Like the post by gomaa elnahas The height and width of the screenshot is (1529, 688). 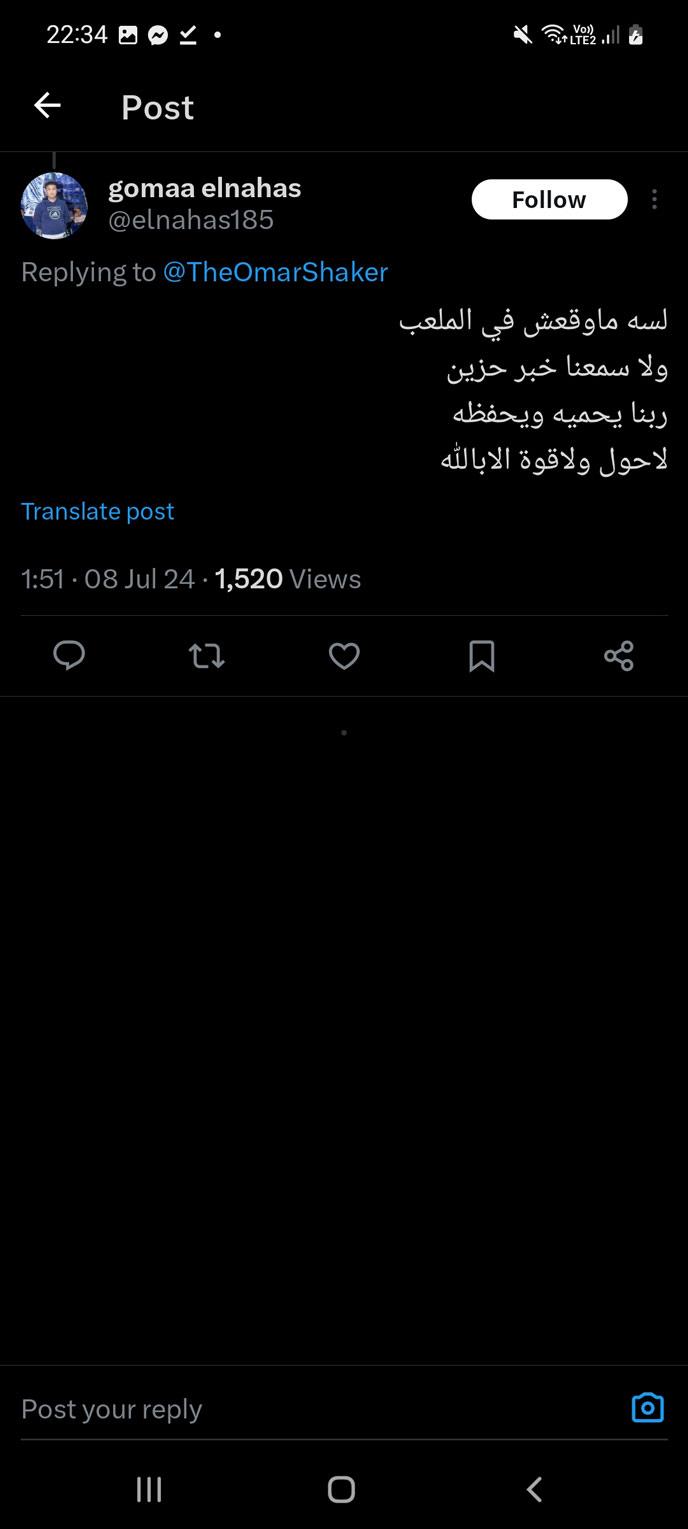pos(344,656)
